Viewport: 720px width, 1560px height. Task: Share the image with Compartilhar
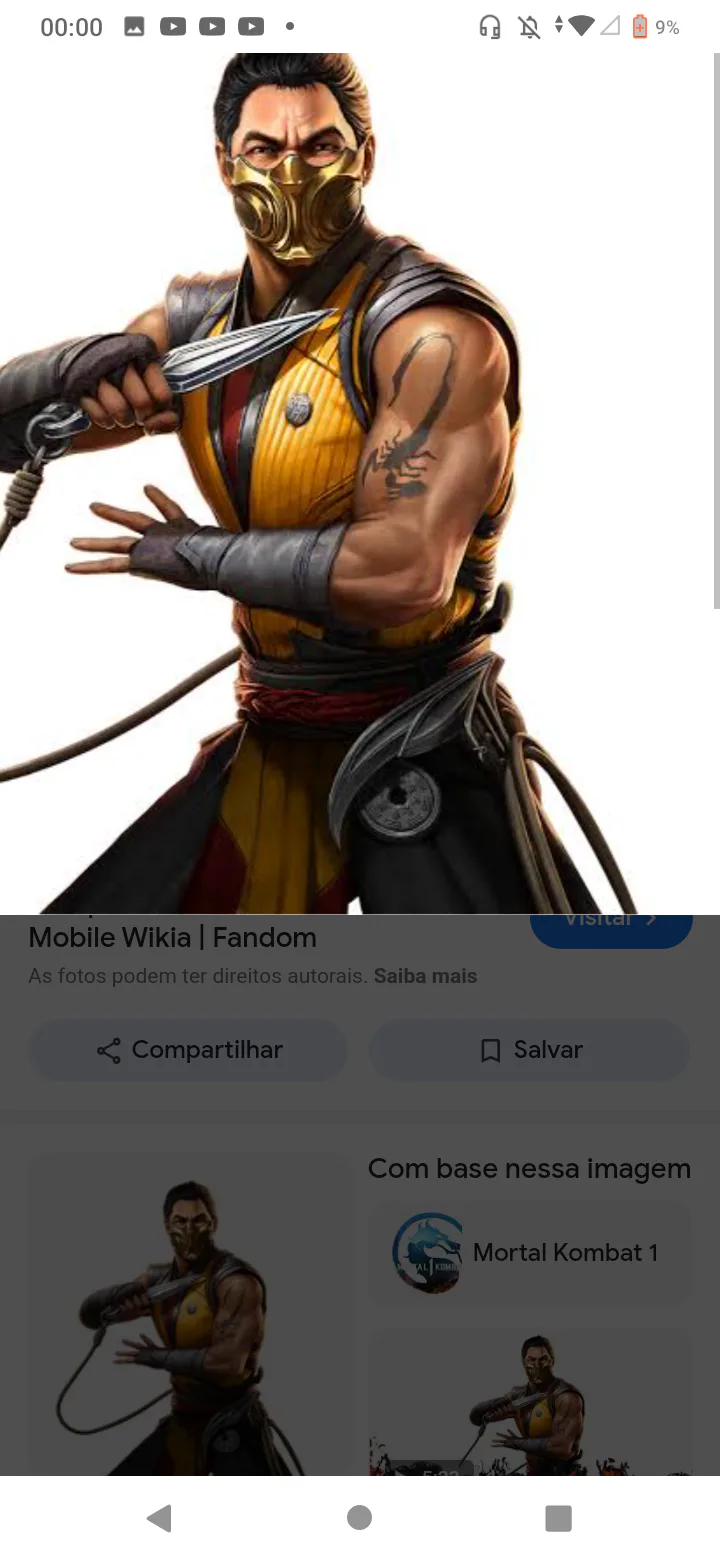pos(188,1050)
